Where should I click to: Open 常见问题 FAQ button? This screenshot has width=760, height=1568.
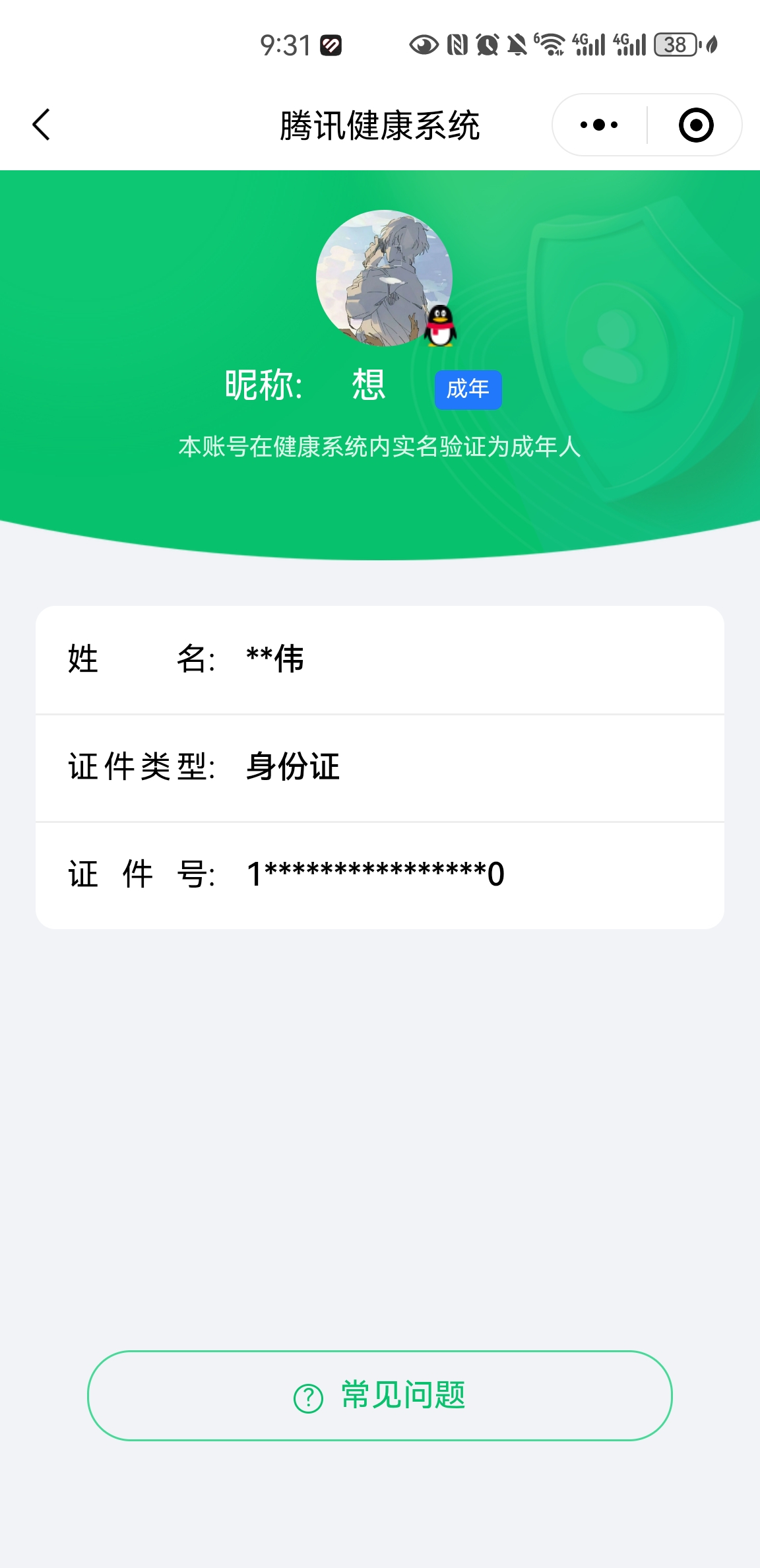coord(380,1395)
